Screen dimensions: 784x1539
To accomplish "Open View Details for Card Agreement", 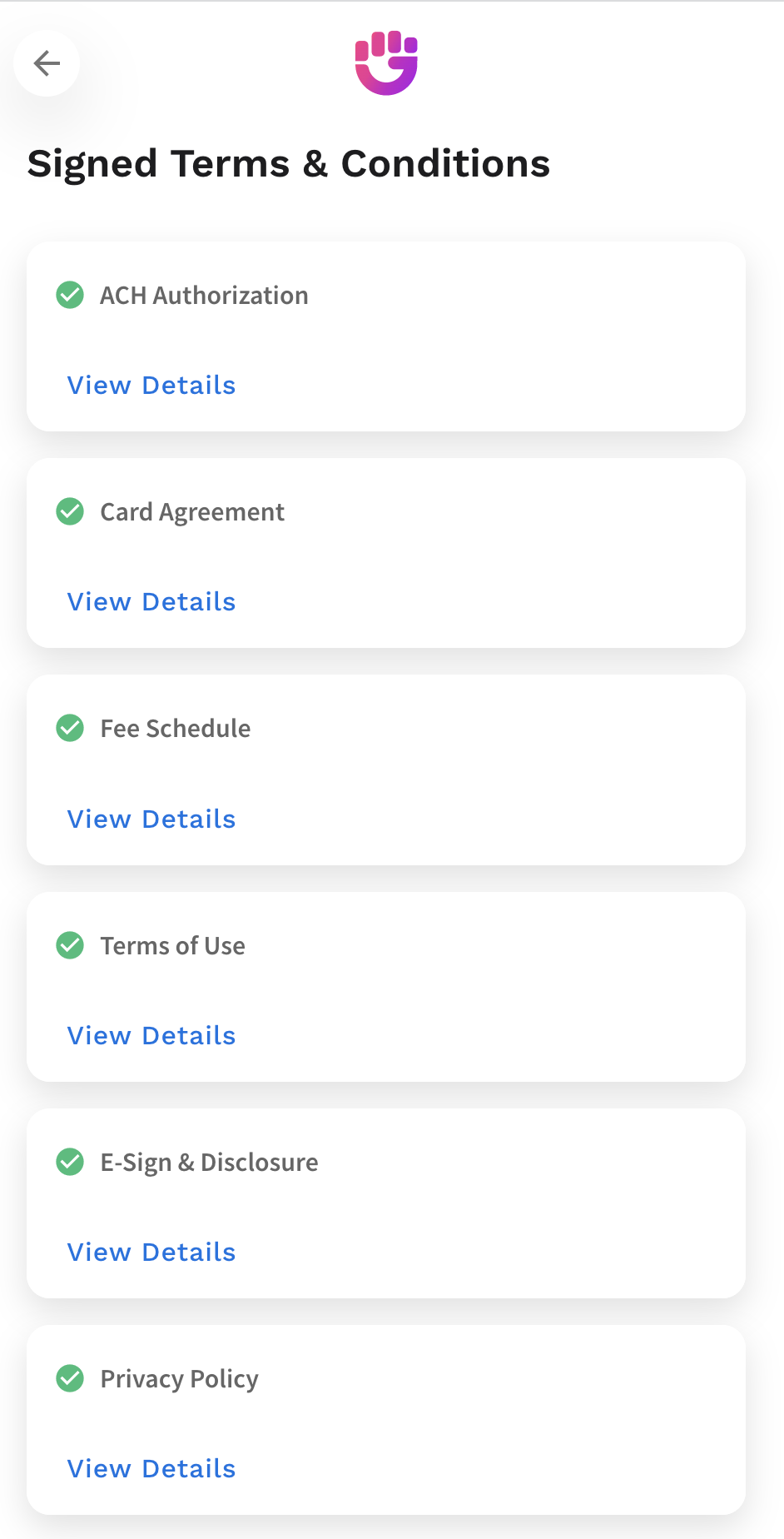I will (151, 601).
